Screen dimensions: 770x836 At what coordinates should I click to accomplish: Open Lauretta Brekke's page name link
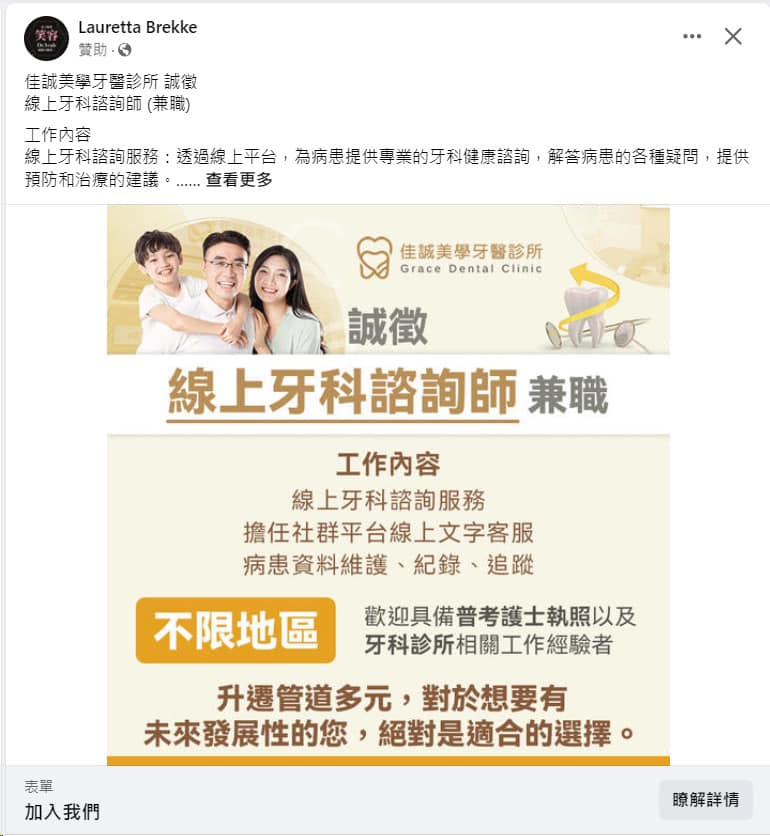point(137,27)
